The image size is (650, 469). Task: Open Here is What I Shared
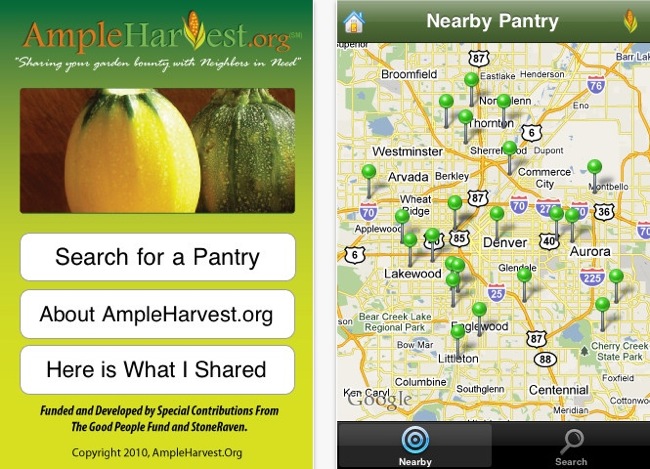click(157, 369)
